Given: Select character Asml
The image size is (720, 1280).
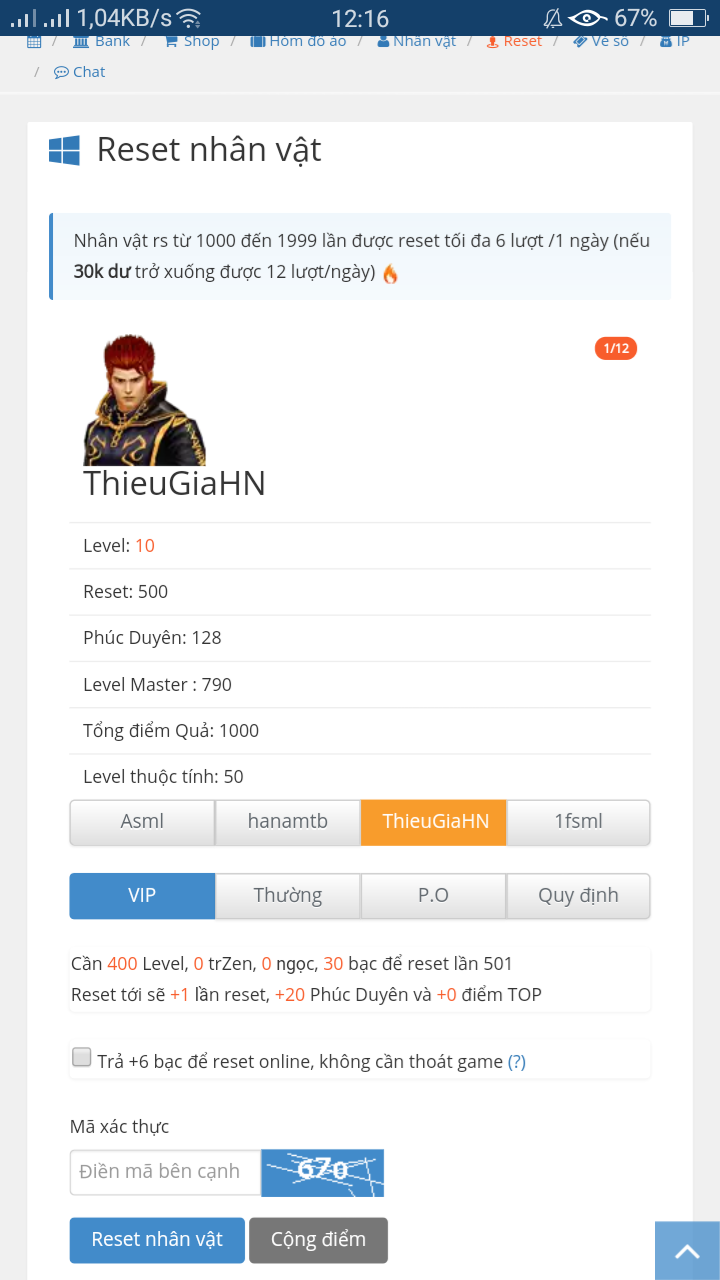Looking at the screenshot, I should [142, 822].
